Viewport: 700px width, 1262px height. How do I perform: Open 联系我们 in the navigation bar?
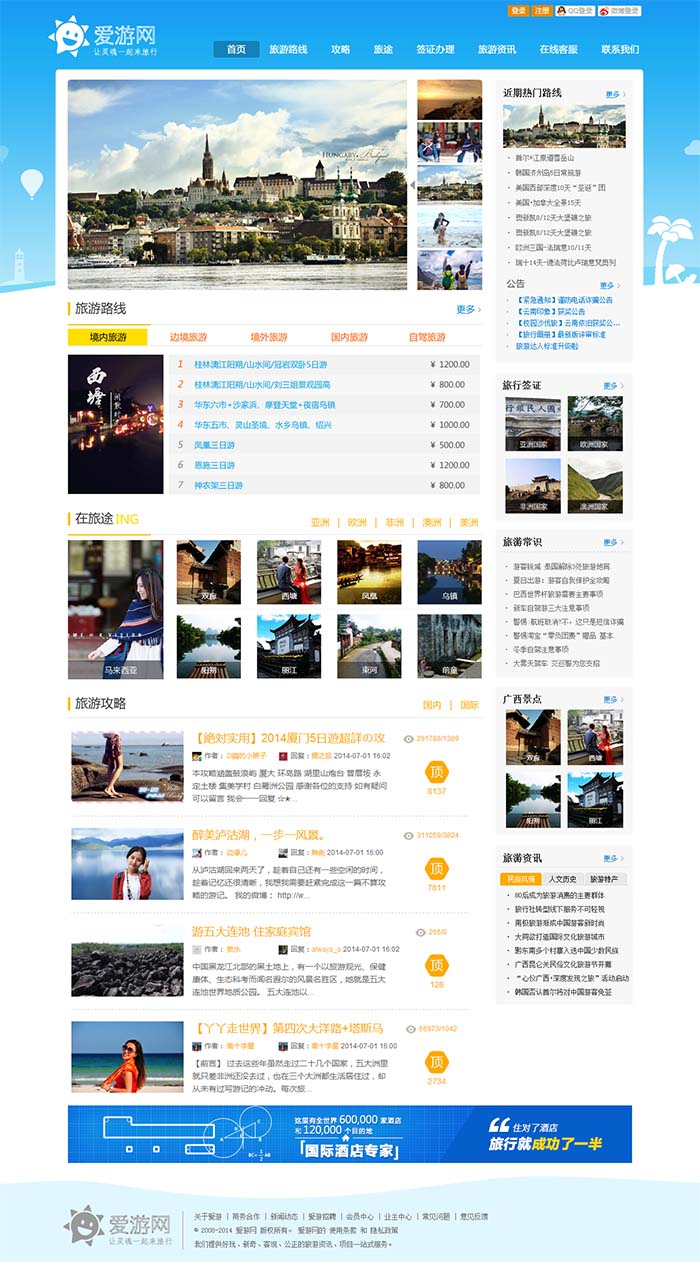620,49
